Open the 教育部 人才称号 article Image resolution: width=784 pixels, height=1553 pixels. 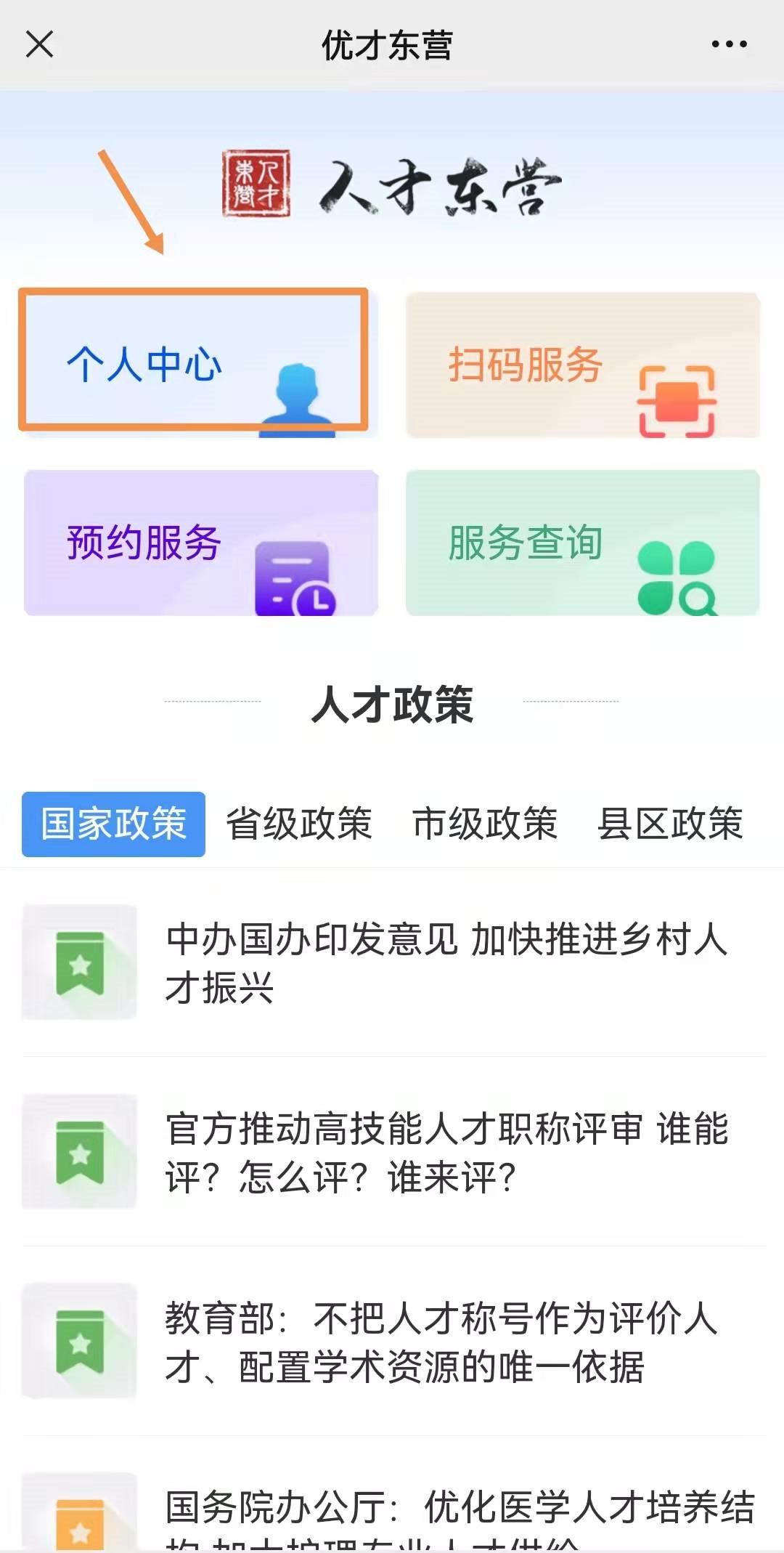click(441, 1342)
